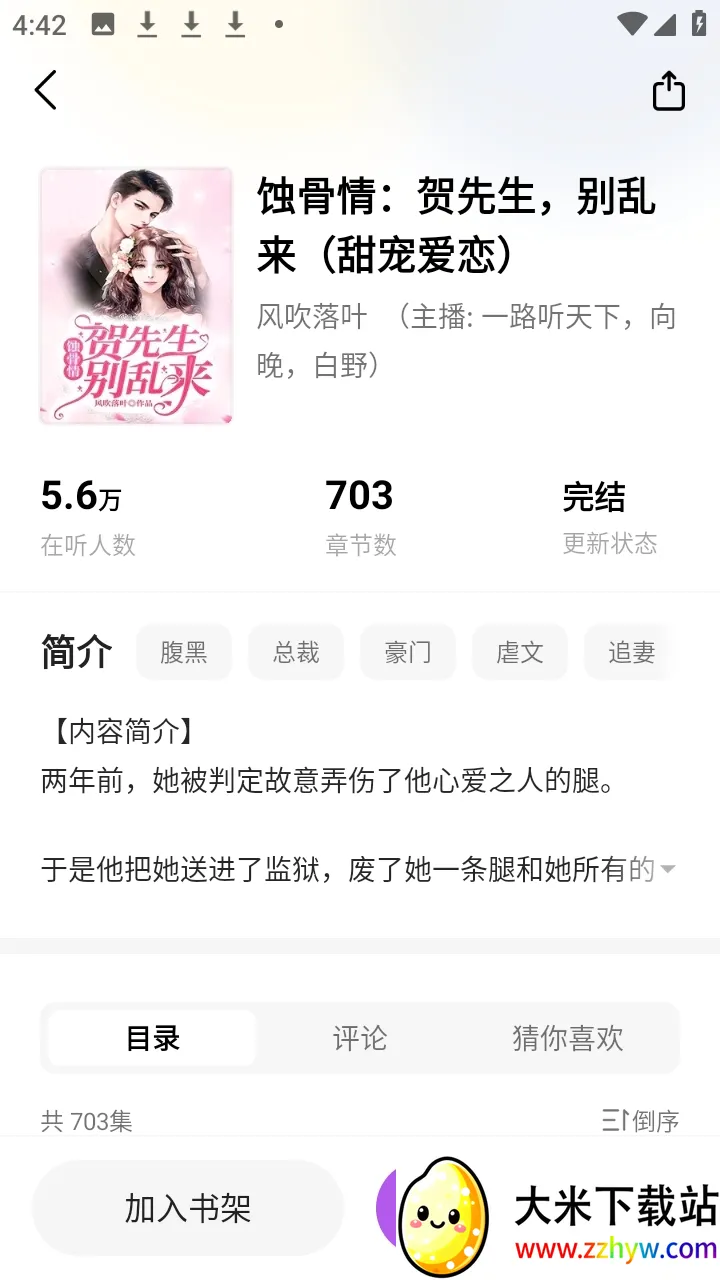Expand the full 内容简介 description

[667, 869]
